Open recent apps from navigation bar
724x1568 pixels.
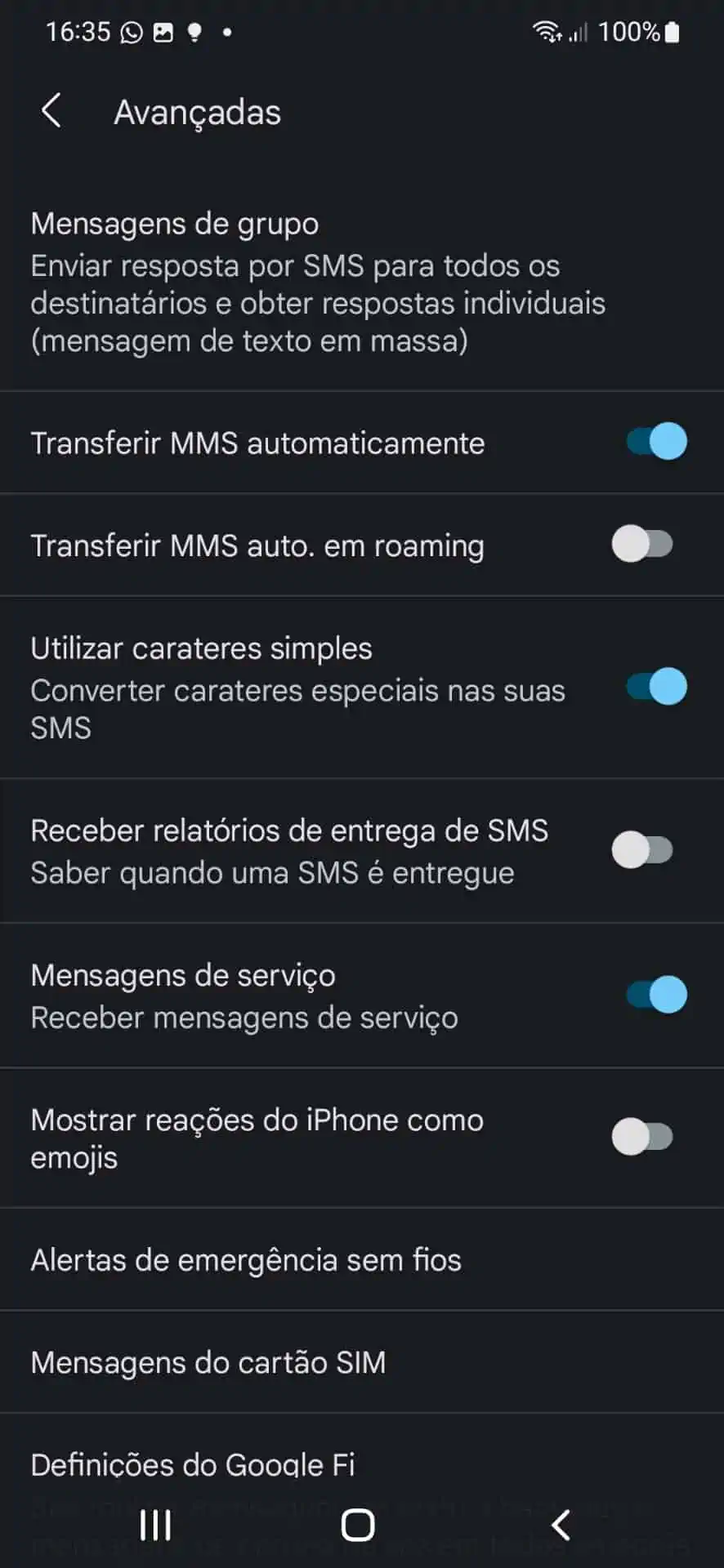pos(155,1525)
